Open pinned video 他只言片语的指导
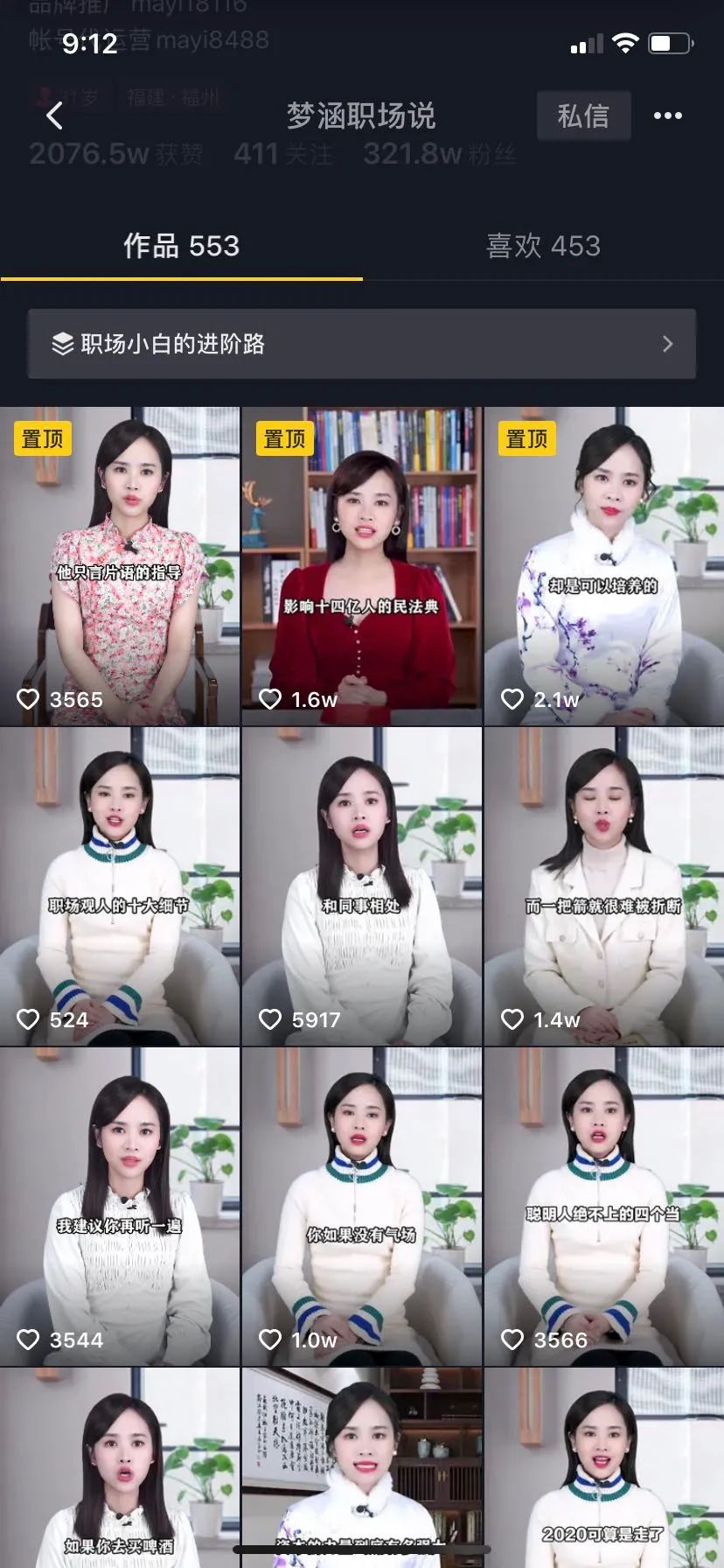The height and width of the screenshot is (1568, 724). (x=120, y=566)
